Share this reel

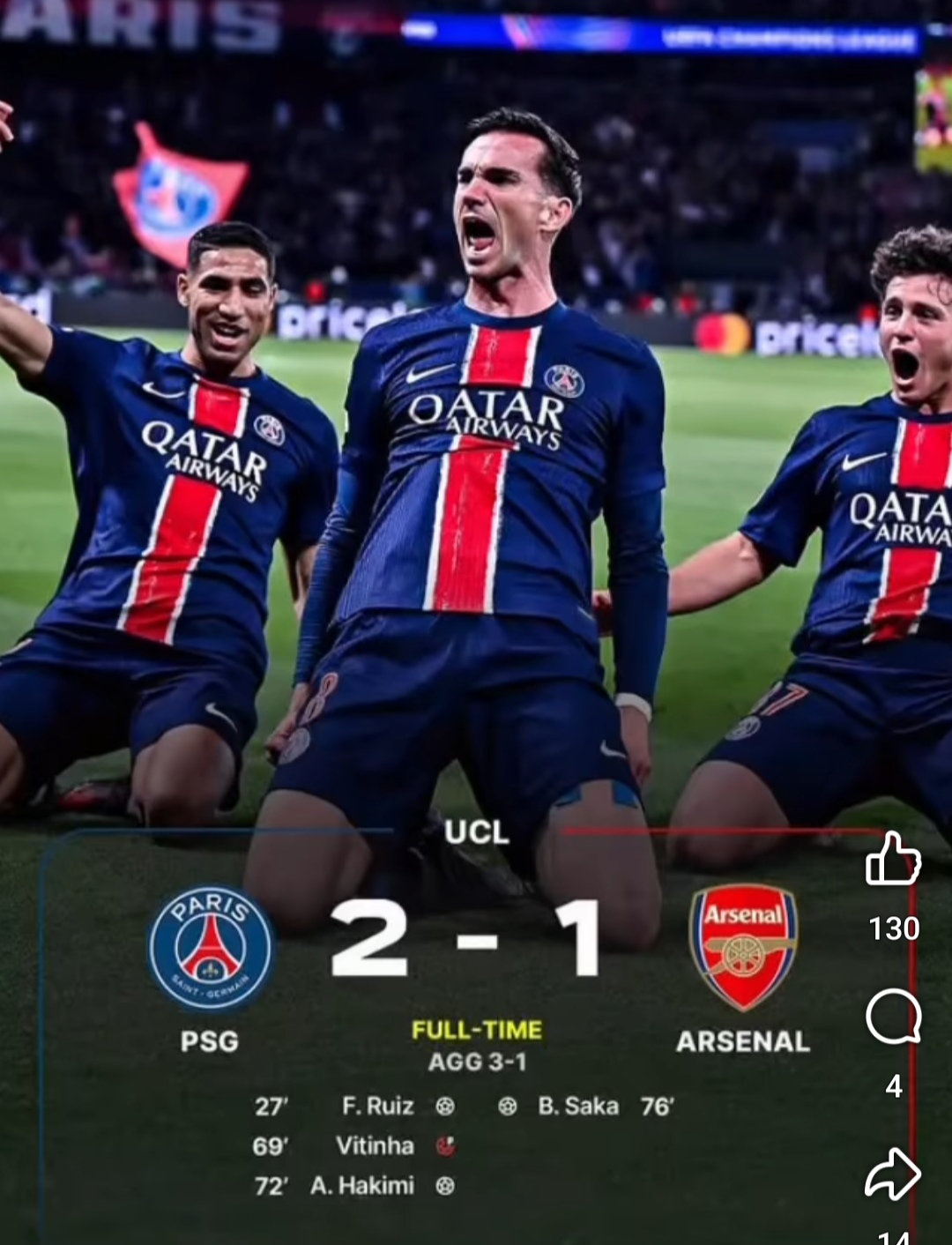click(x=893, y=1174)
